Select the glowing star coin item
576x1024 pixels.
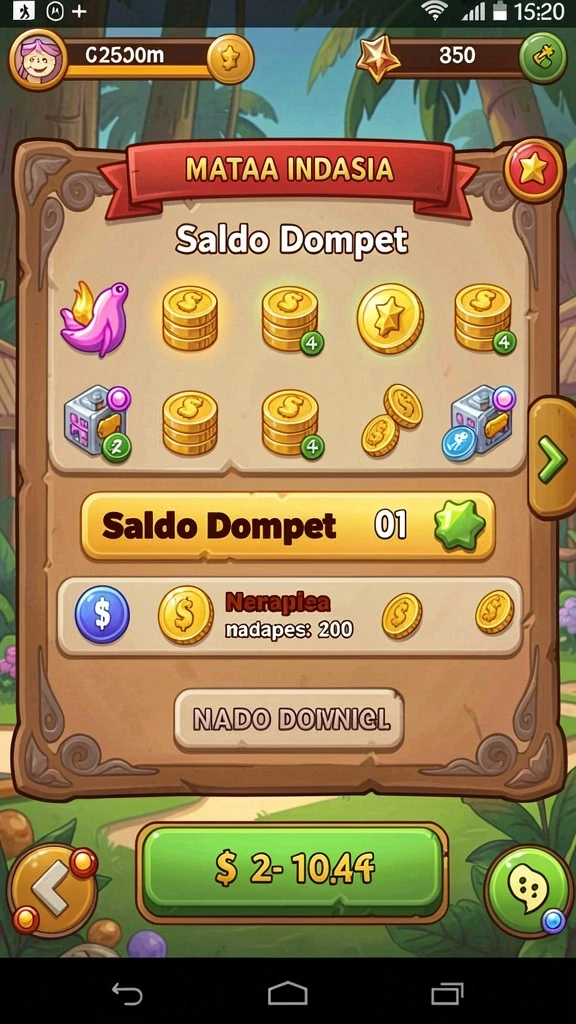[390, 318]
